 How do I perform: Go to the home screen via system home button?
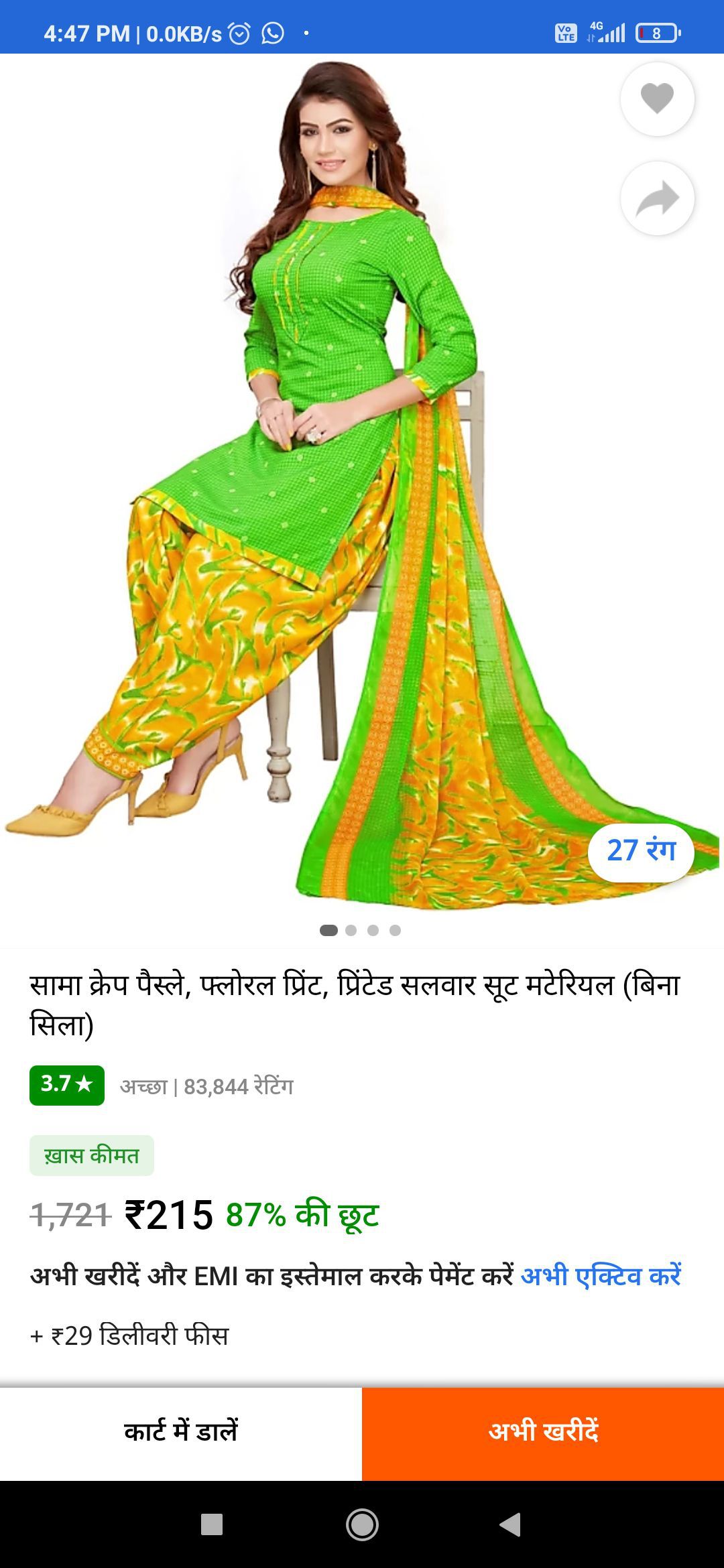(362, 1524)
